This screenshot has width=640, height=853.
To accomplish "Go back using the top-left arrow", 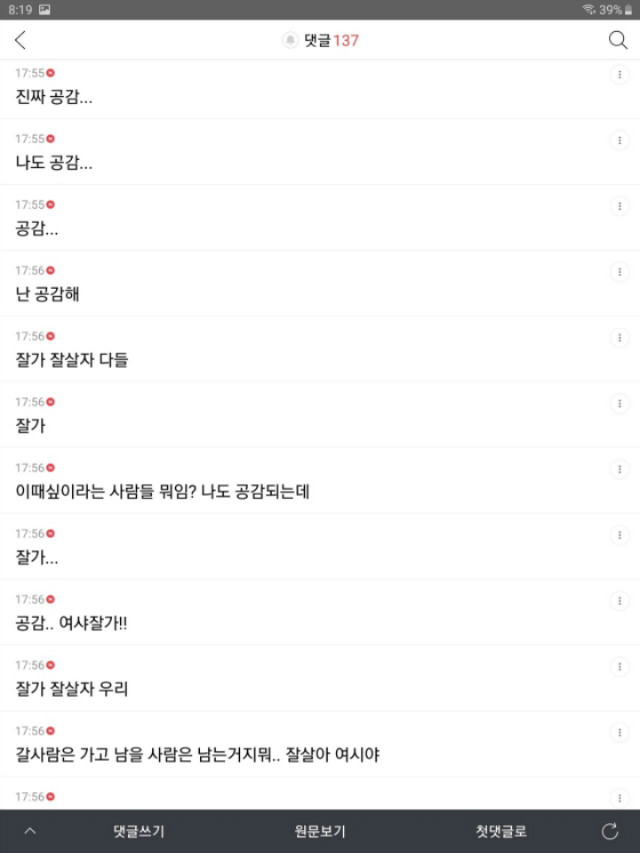I will pyautogui.click(x=21, y=40).
